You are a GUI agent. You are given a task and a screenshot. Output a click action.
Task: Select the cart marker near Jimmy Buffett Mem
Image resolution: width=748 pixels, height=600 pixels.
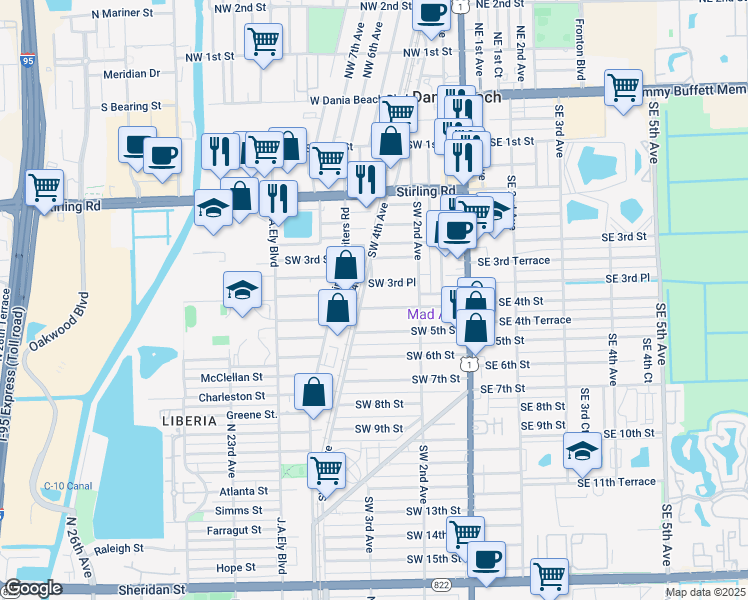(x=623, y=87)
